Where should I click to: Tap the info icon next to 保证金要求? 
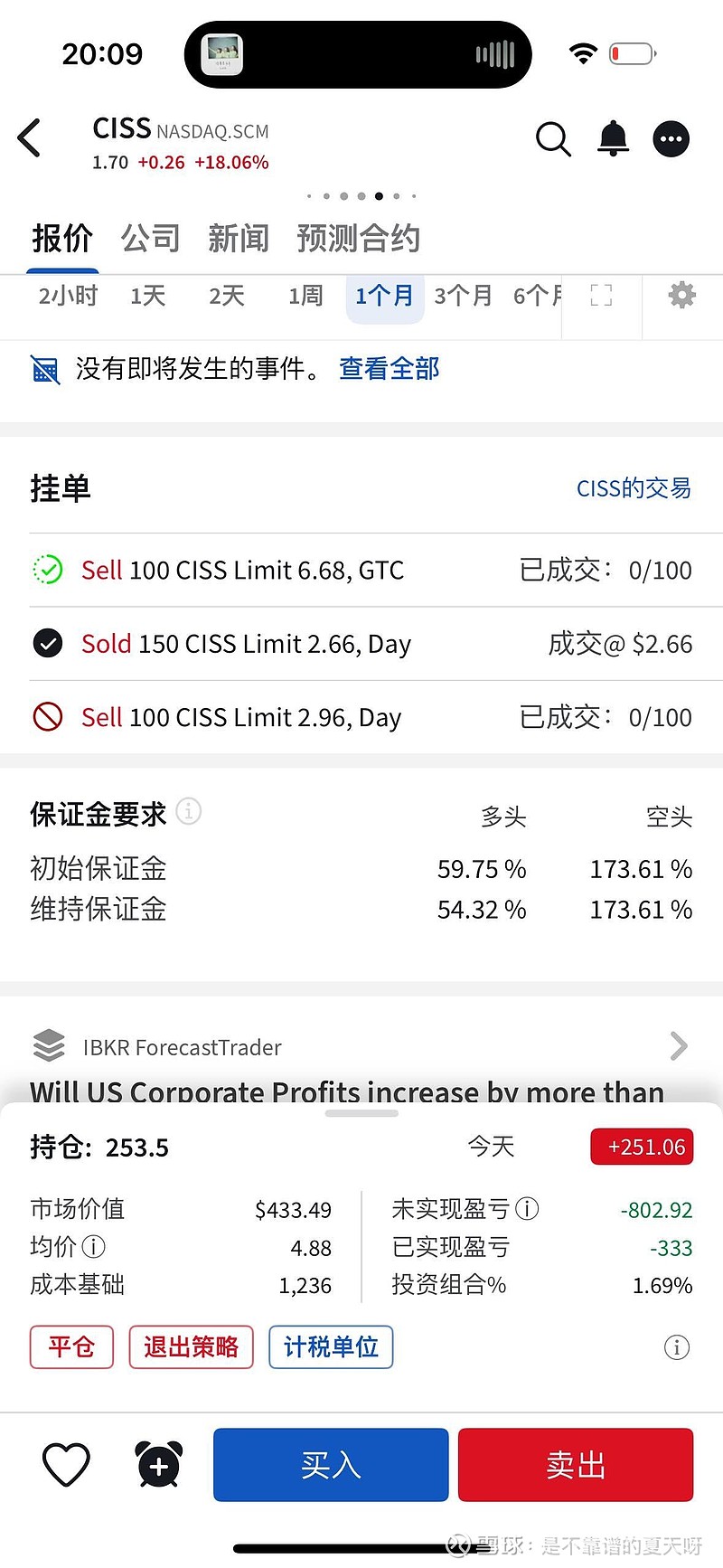tap(188, 811)
